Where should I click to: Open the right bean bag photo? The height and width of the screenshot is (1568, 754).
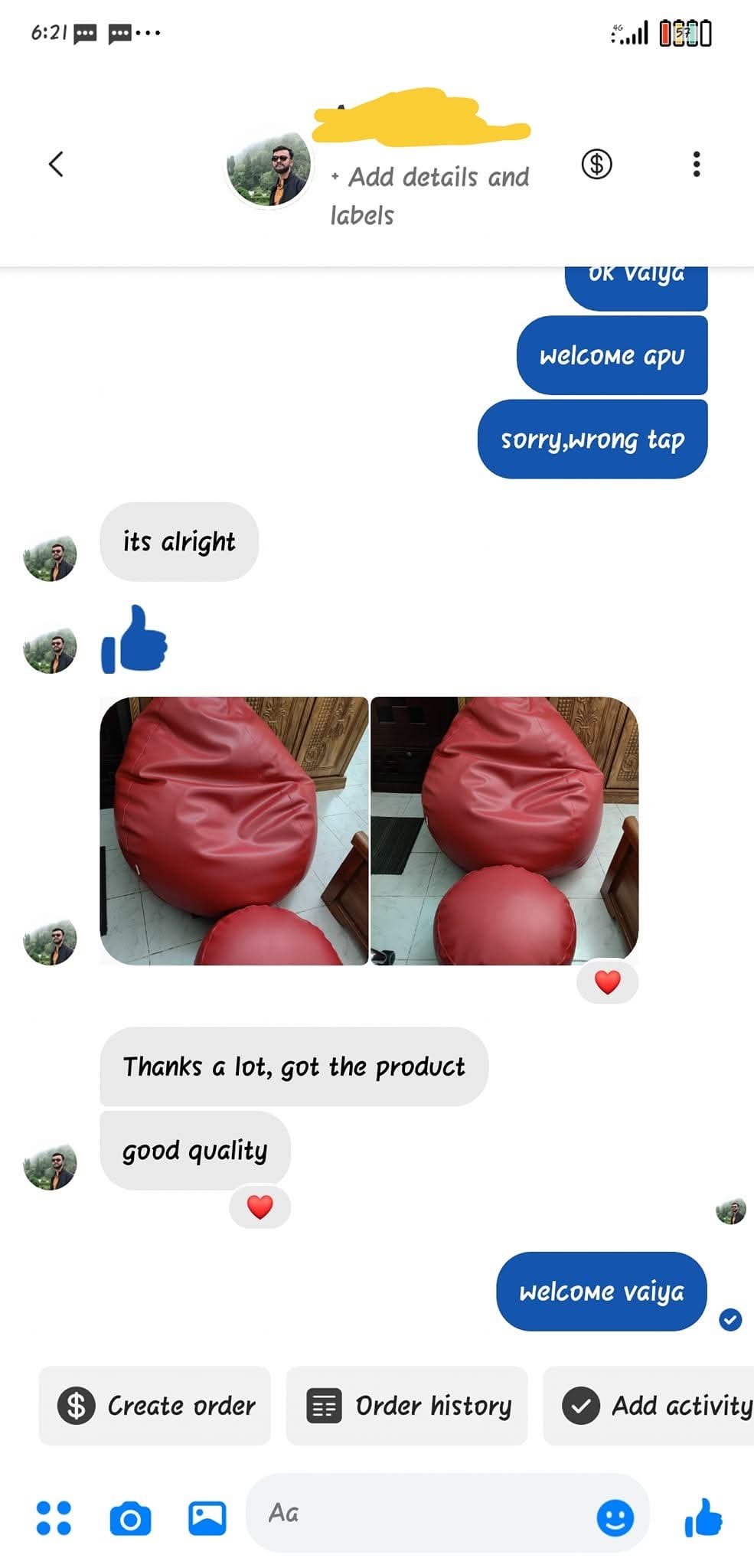(504, 831)
